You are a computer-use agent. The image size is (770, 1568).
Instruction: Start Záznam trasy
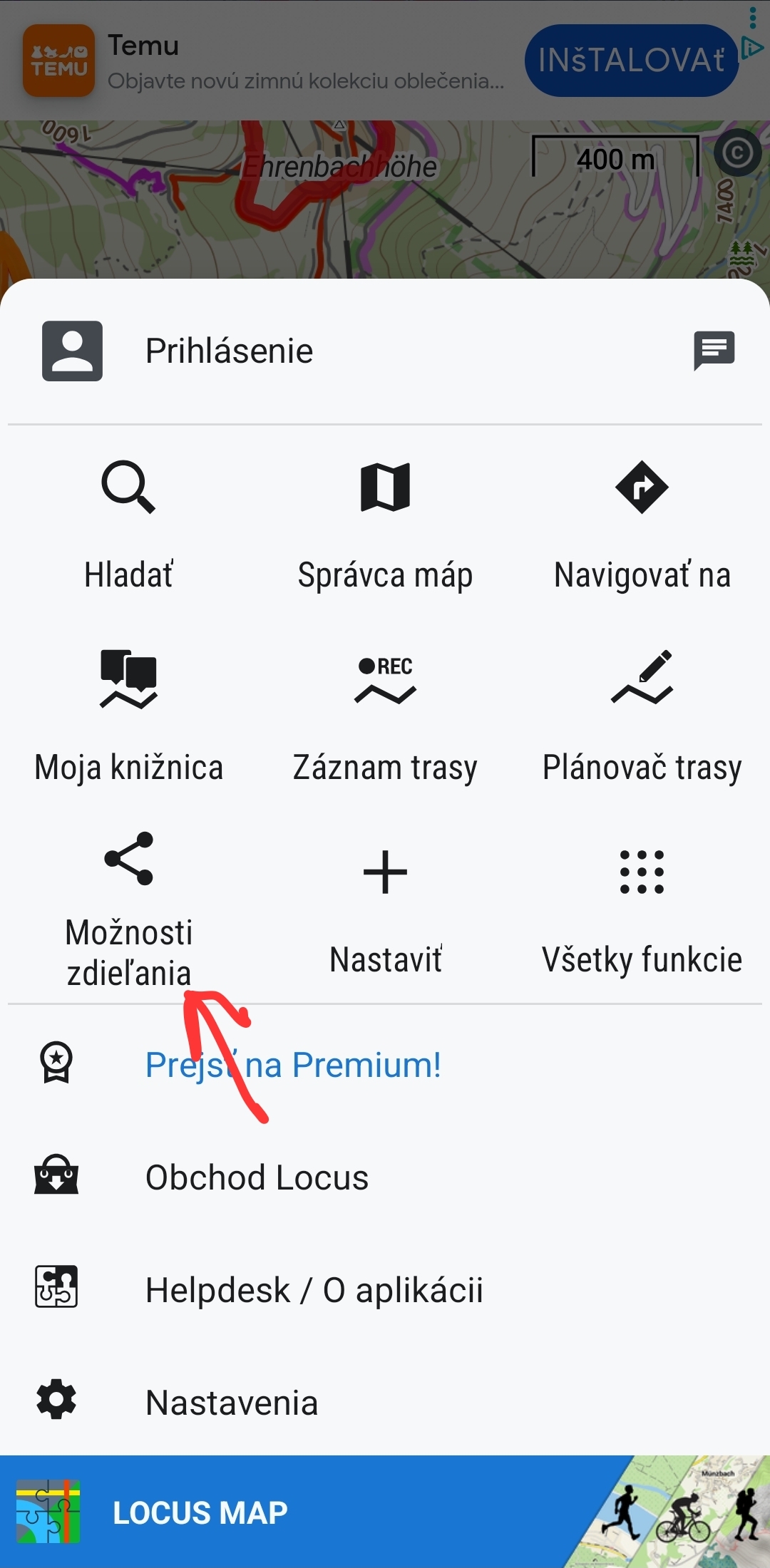385,716
